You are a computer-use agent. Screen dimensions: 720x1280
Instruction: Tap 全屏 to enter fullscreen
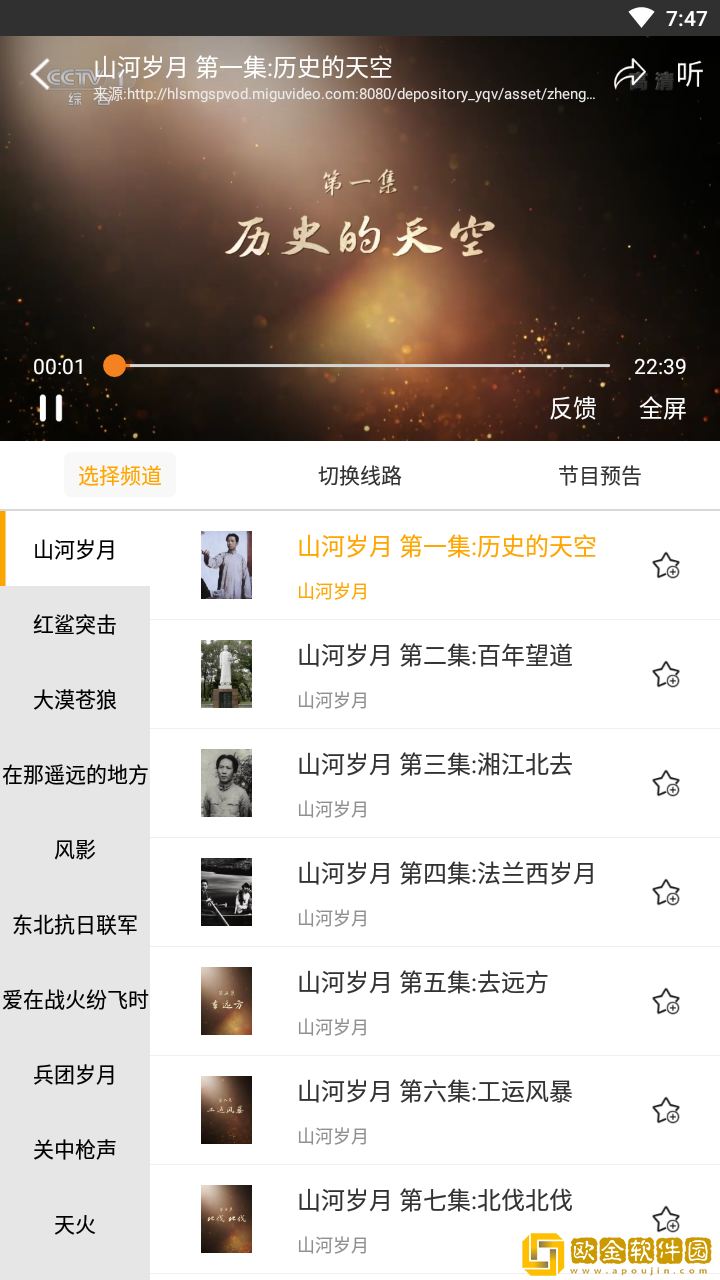coord(662,408)
